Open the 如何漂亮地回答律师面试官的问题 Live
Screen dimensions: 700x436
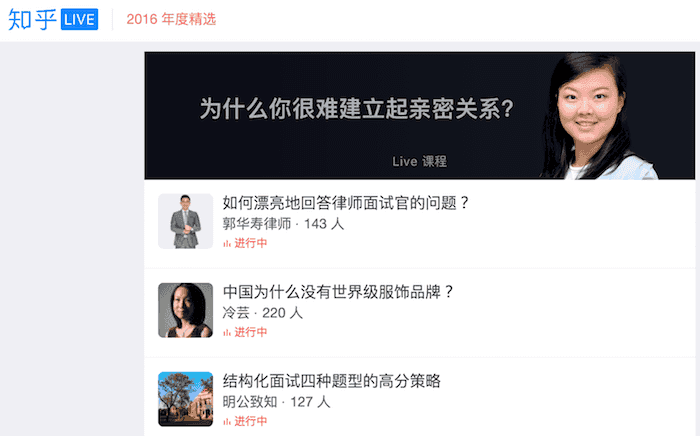pos(346,203)
